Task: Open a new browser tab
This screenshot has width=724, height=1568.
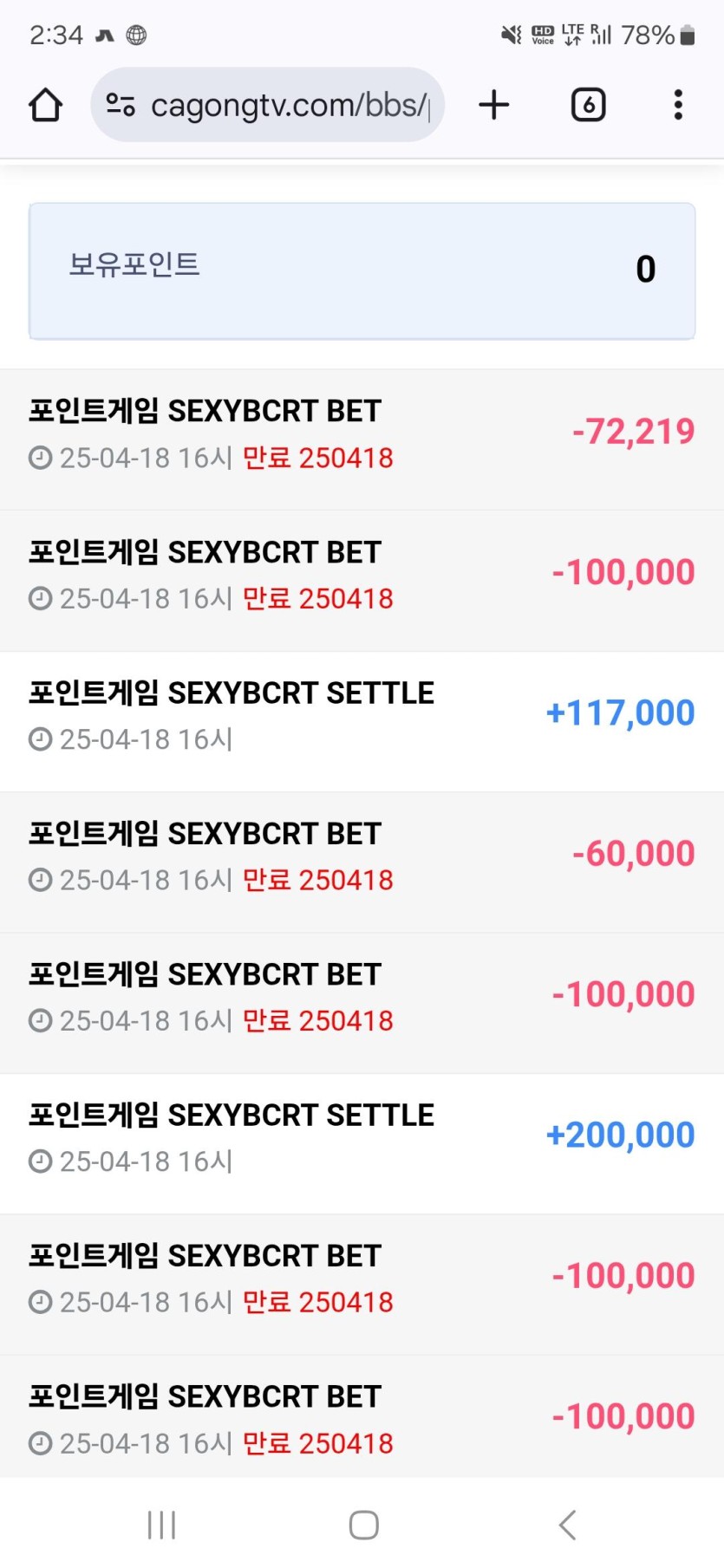Action: point(494,106)
